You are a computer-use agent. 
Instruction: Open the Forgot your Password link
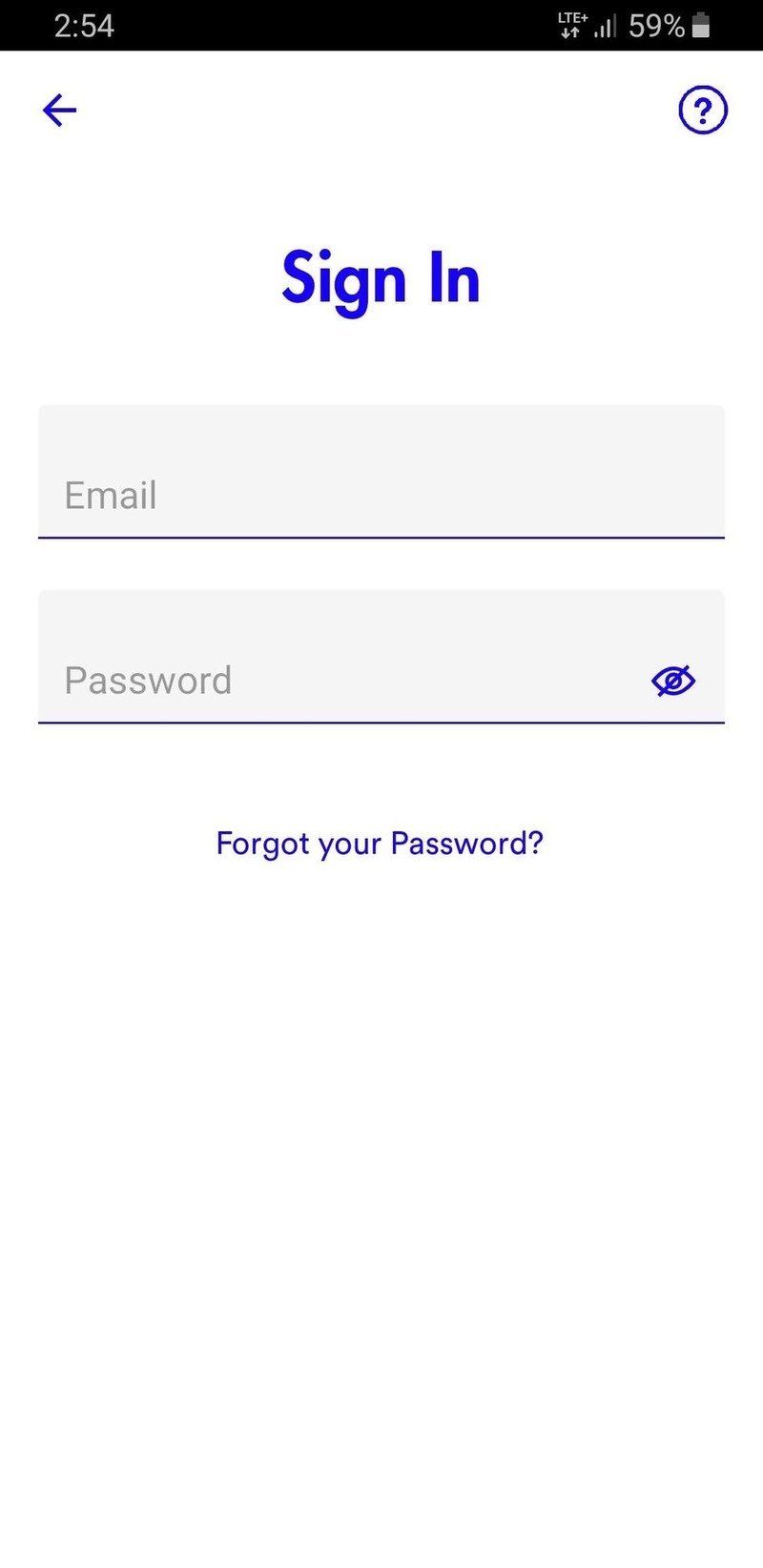(380, 844)
